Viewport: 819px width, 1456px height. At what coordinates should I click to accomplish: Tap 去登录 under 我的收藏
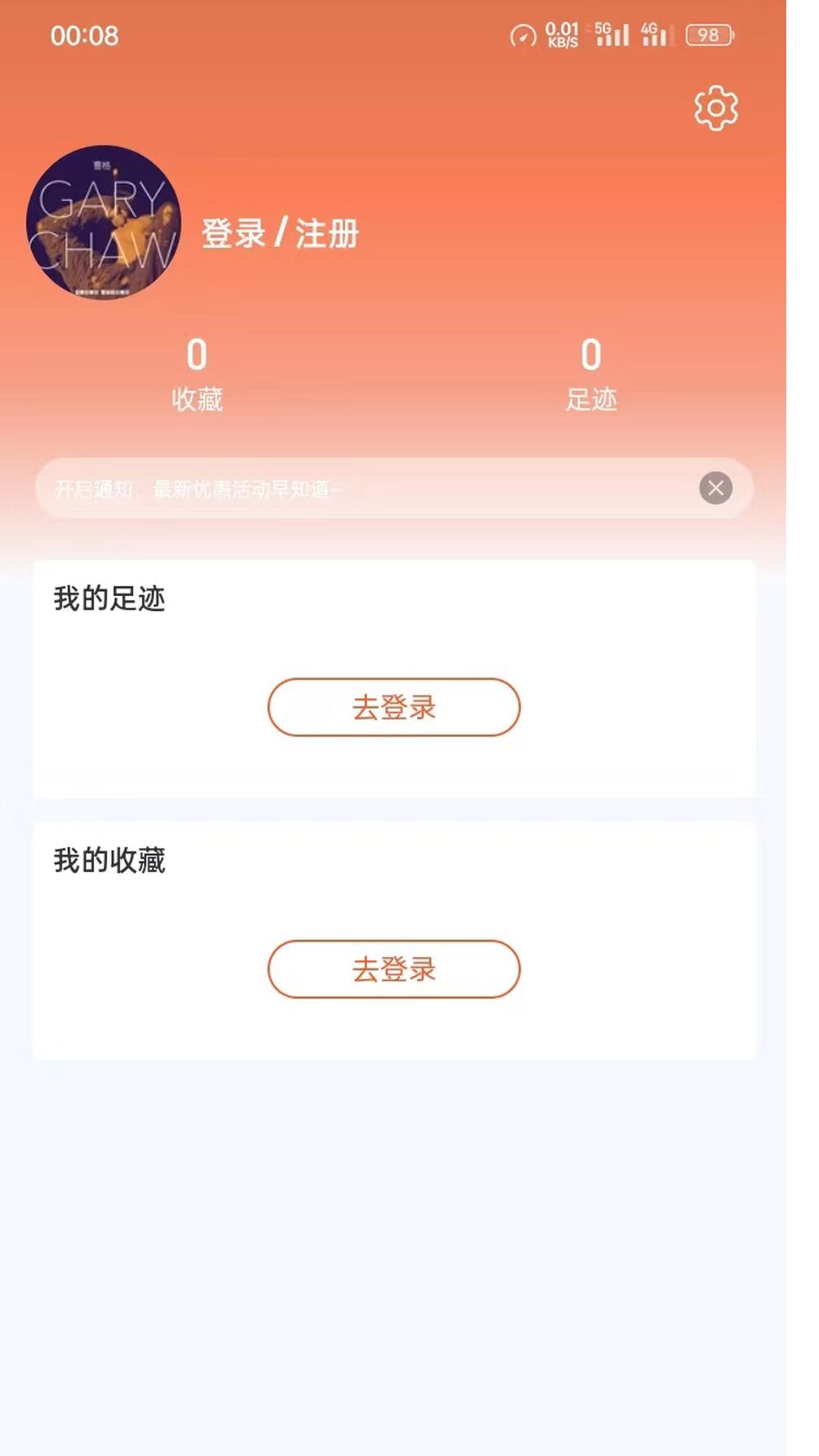(x=394, y=968)
